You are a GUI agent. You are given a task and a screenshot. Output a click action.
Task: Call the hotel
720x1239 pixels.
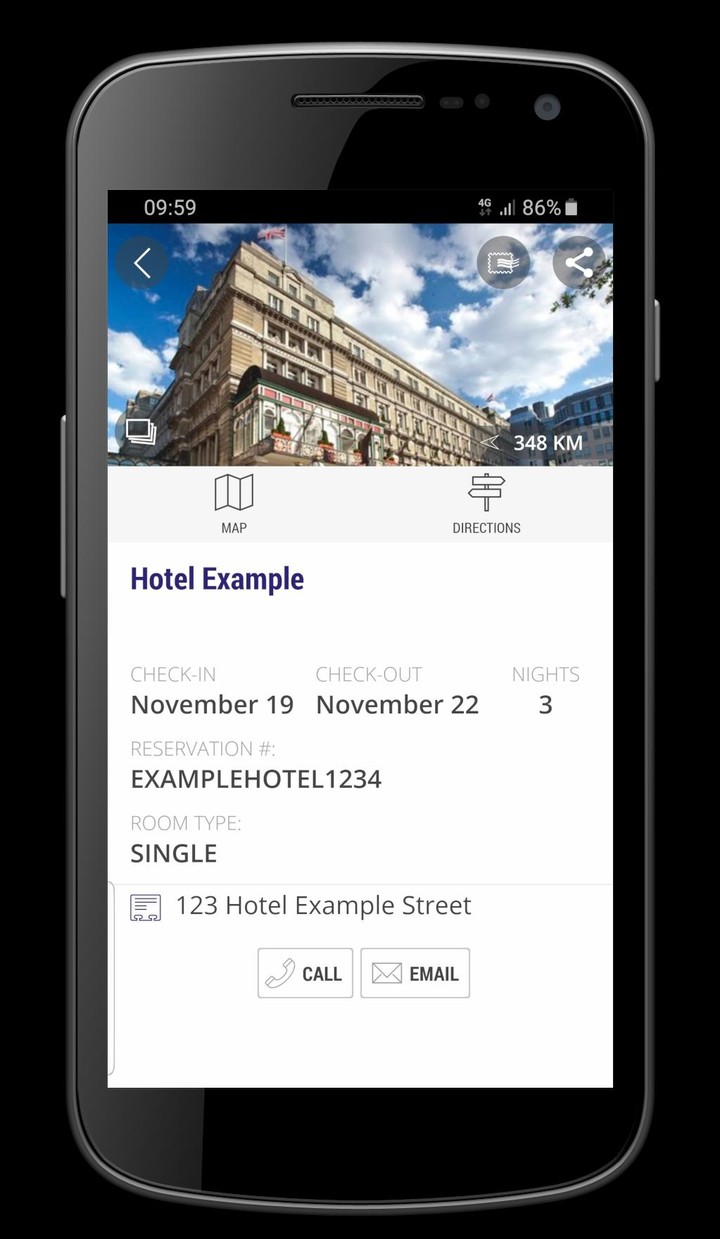pos(305,973)
